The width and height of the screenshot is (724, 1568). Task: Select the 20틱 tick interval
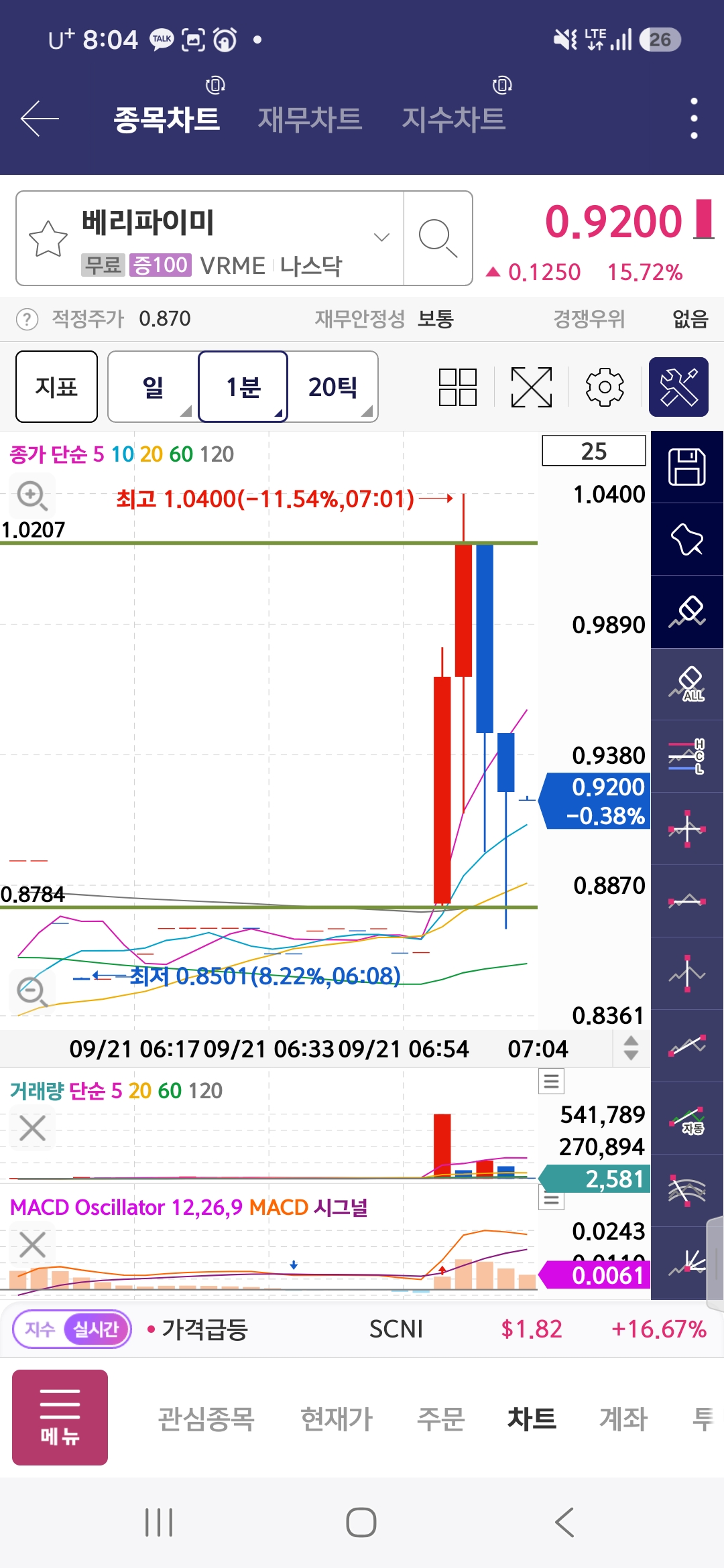pos(333,387)
